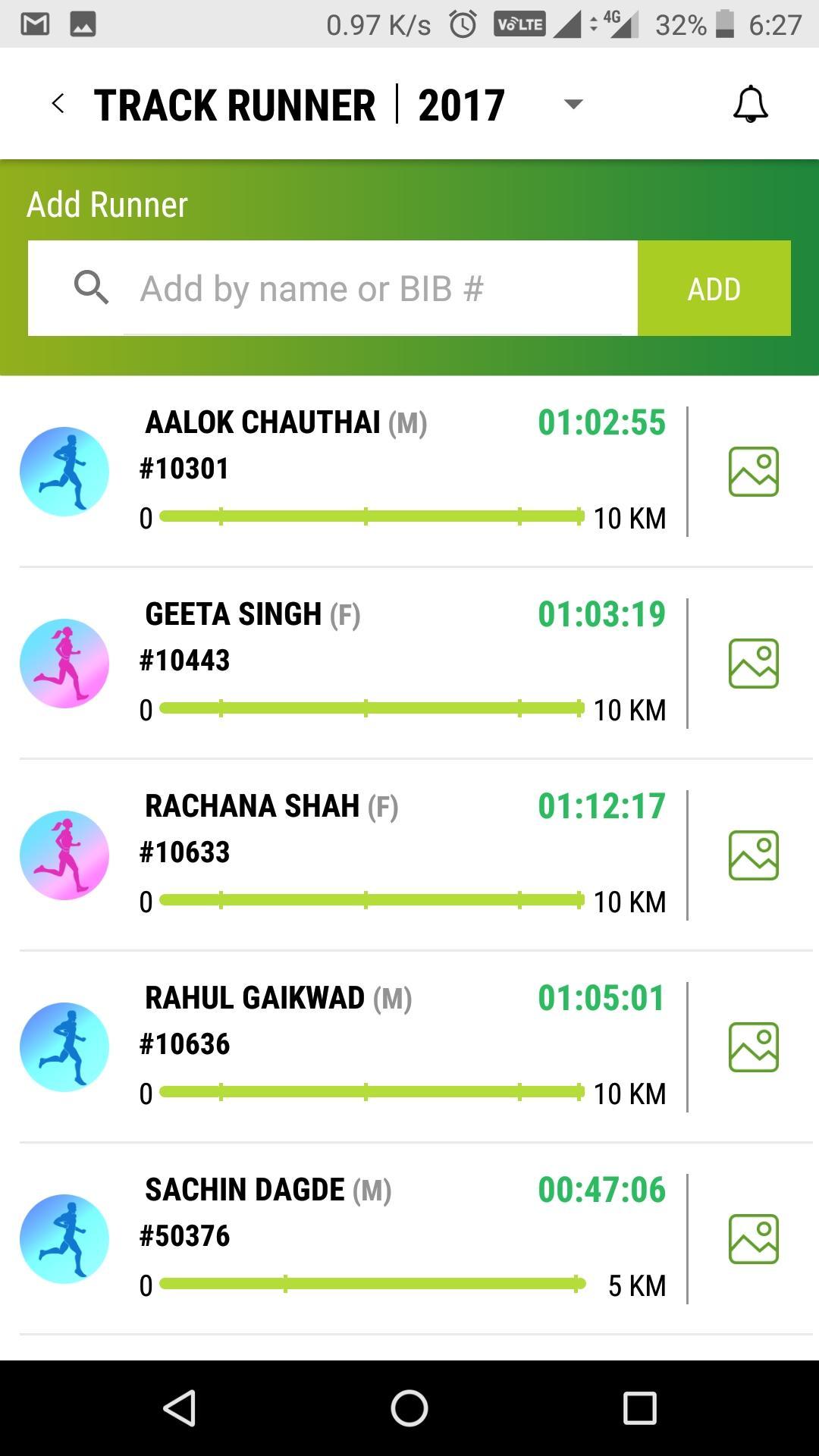
Task: Click the search magnifier icon
Action: tap(91, 288)
